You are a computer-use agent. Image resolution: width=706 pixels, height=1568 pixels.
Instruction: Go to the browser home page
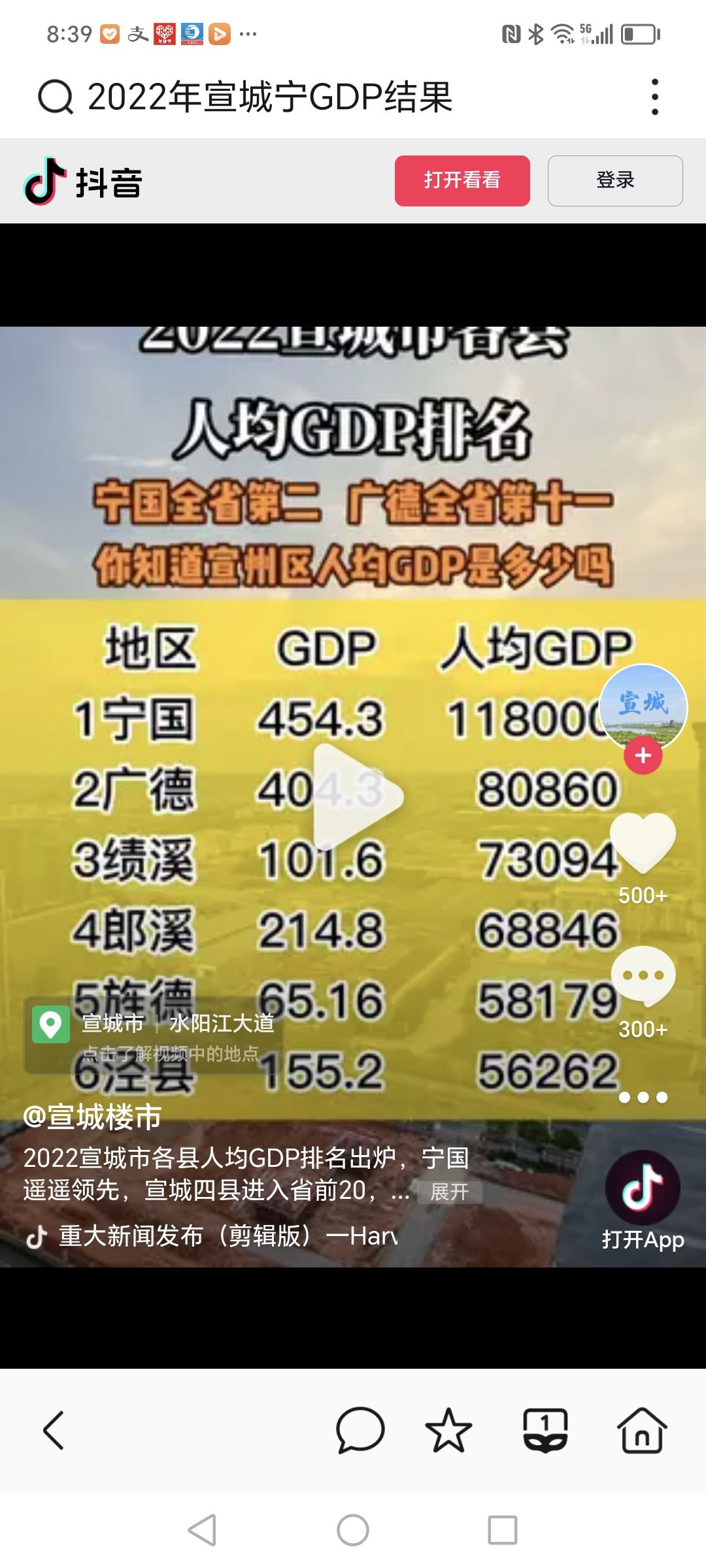(x=642, y=1430)
